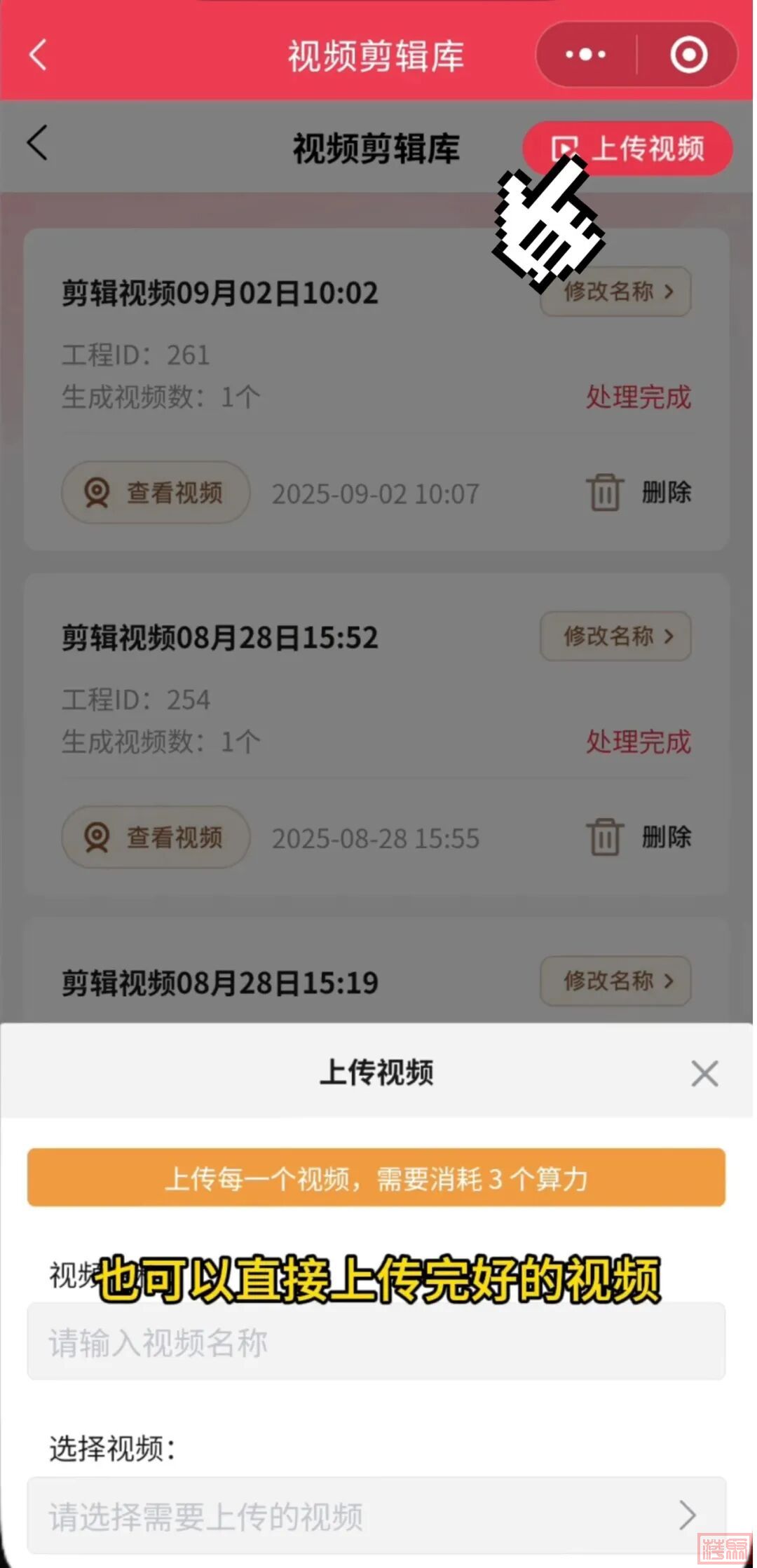Tap 修改名称 for 剪辑视频08月28日15:19
The image size is (757, 1568).
click(615, 981)
